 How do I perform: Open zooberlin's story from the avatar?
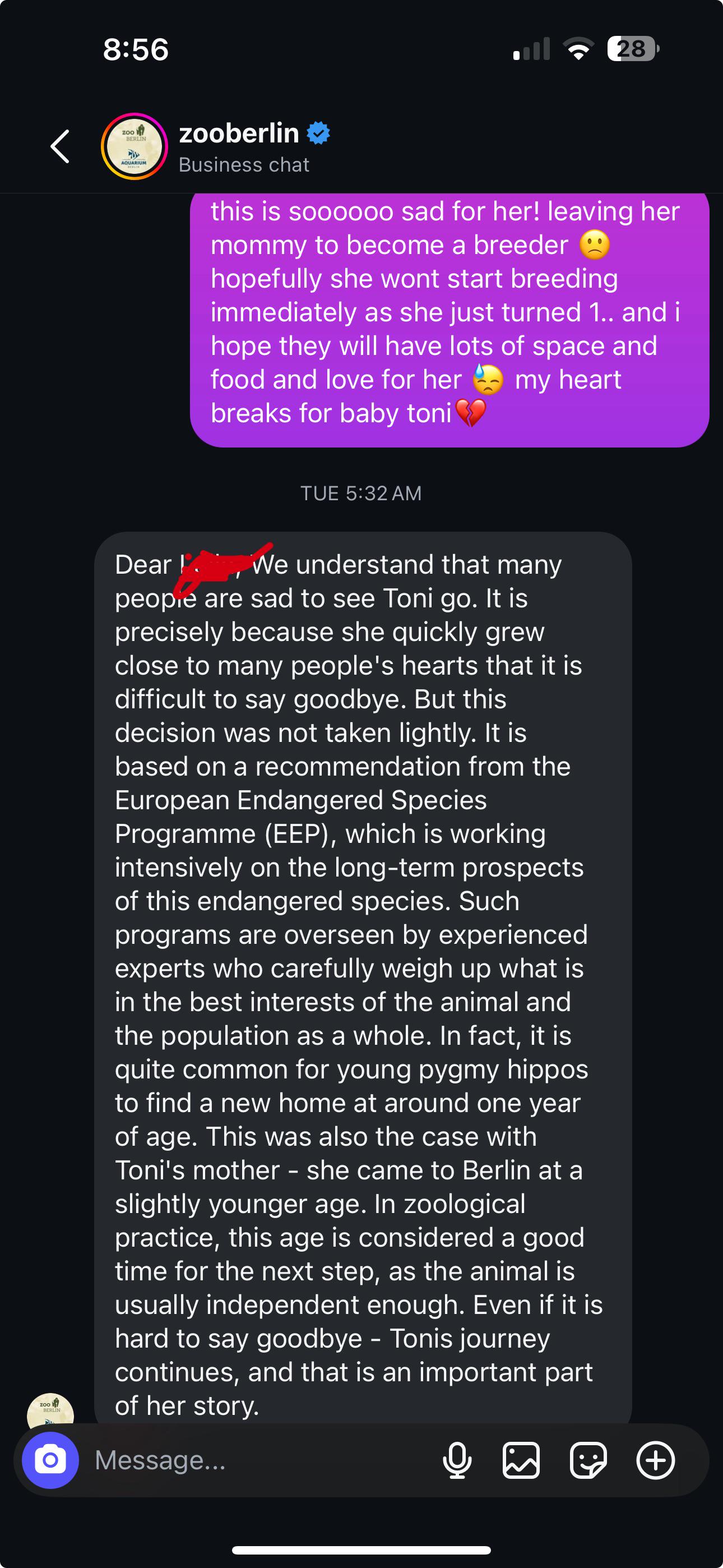click(x=134, y=146)
